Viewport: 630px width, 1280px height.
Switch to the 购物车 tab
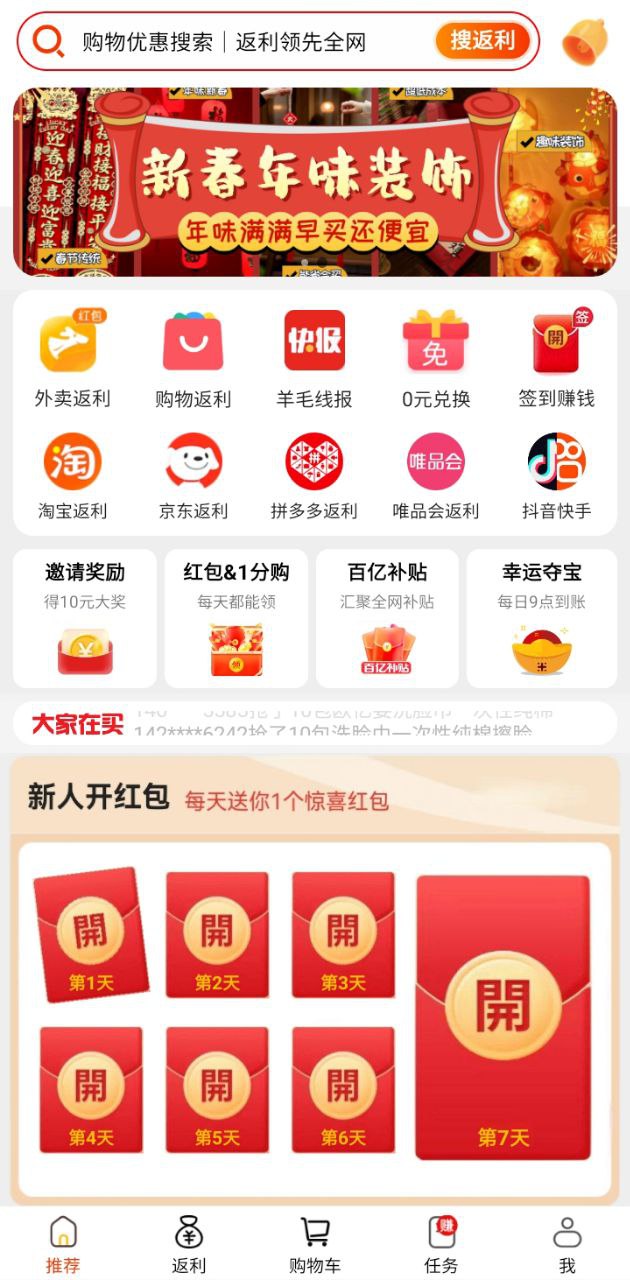tap(315, 1244)
